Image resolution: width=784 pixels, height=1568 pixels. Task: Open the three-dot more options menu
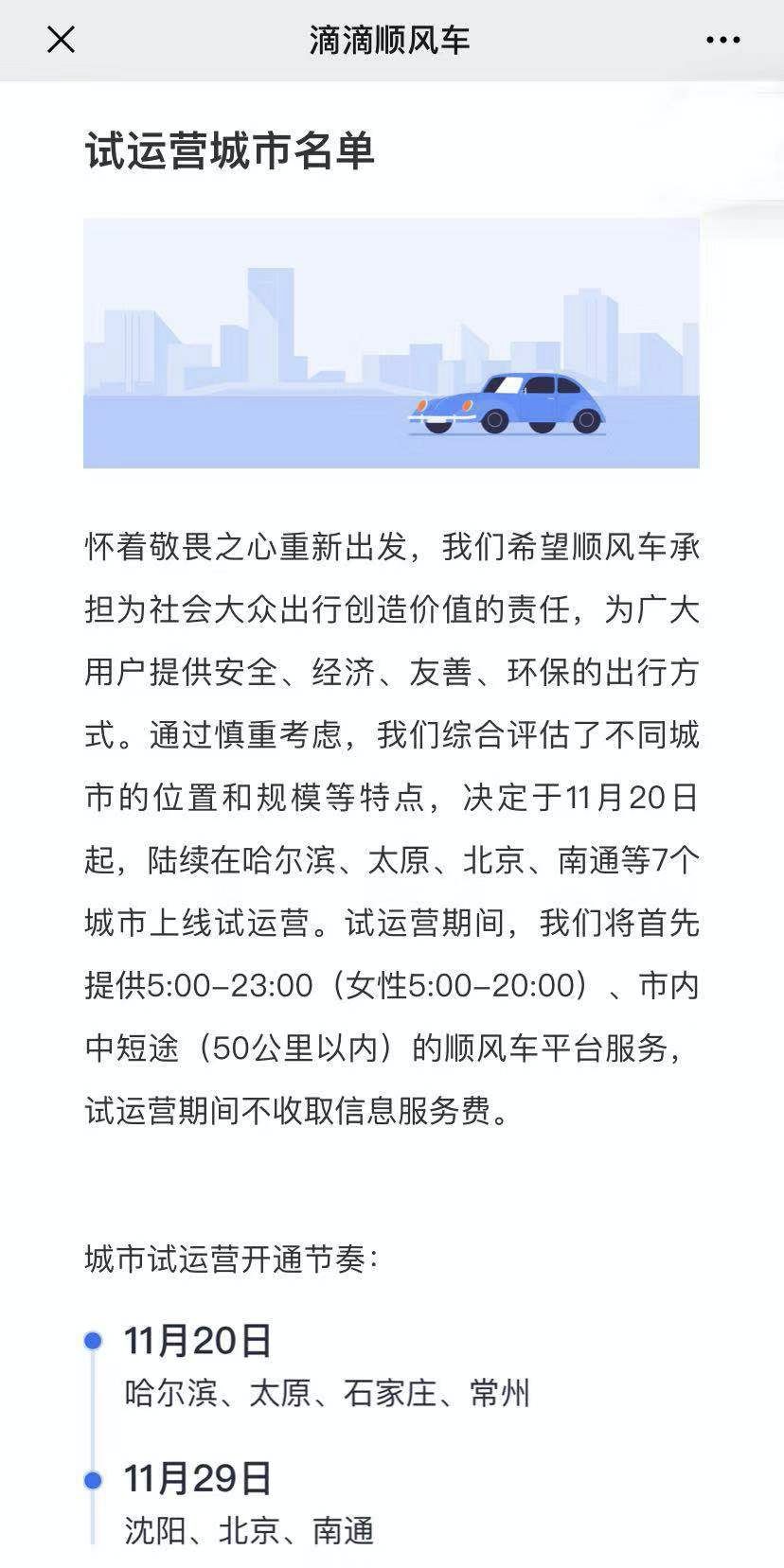coord(723,40)
